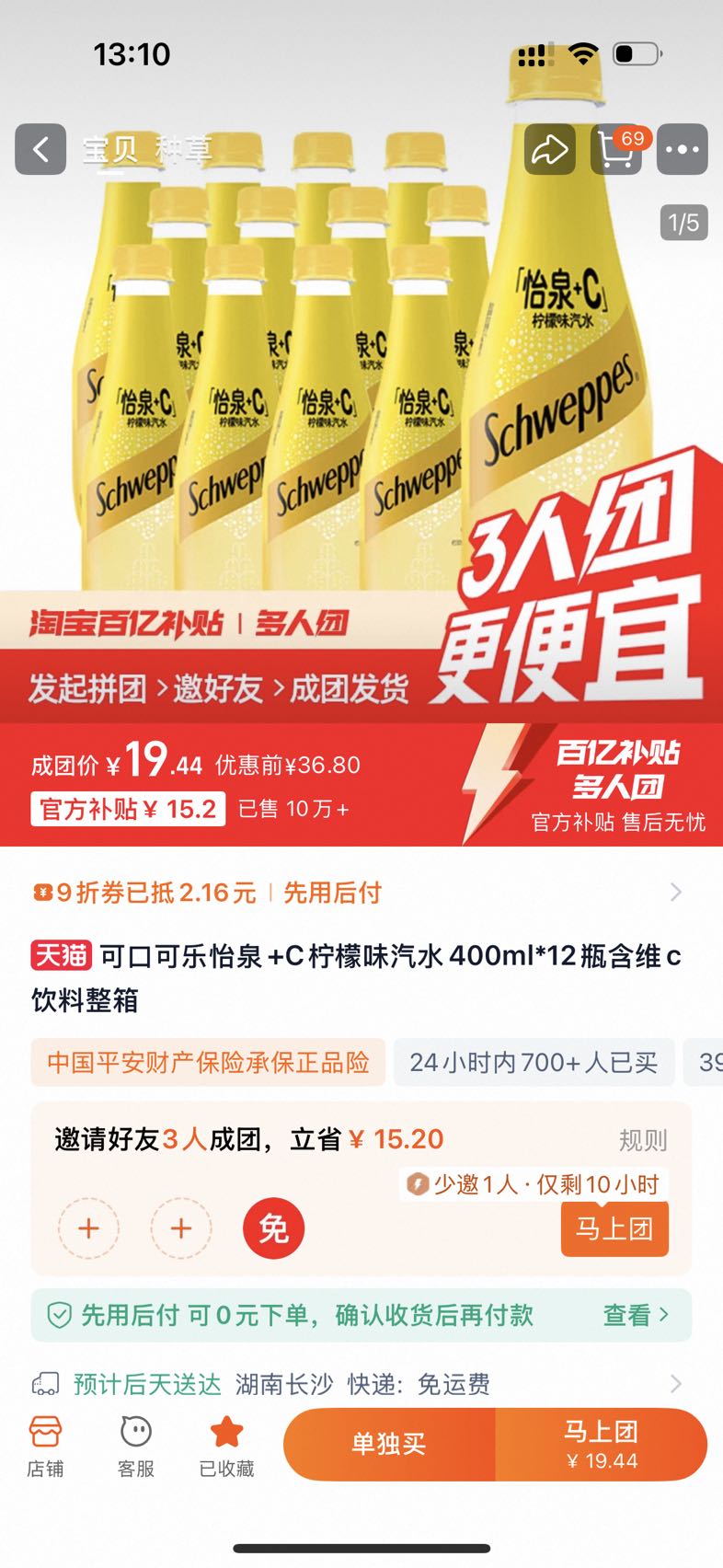Share this product
The image size is (723, 1568).
pyautogui.click(x=549, y=149)
